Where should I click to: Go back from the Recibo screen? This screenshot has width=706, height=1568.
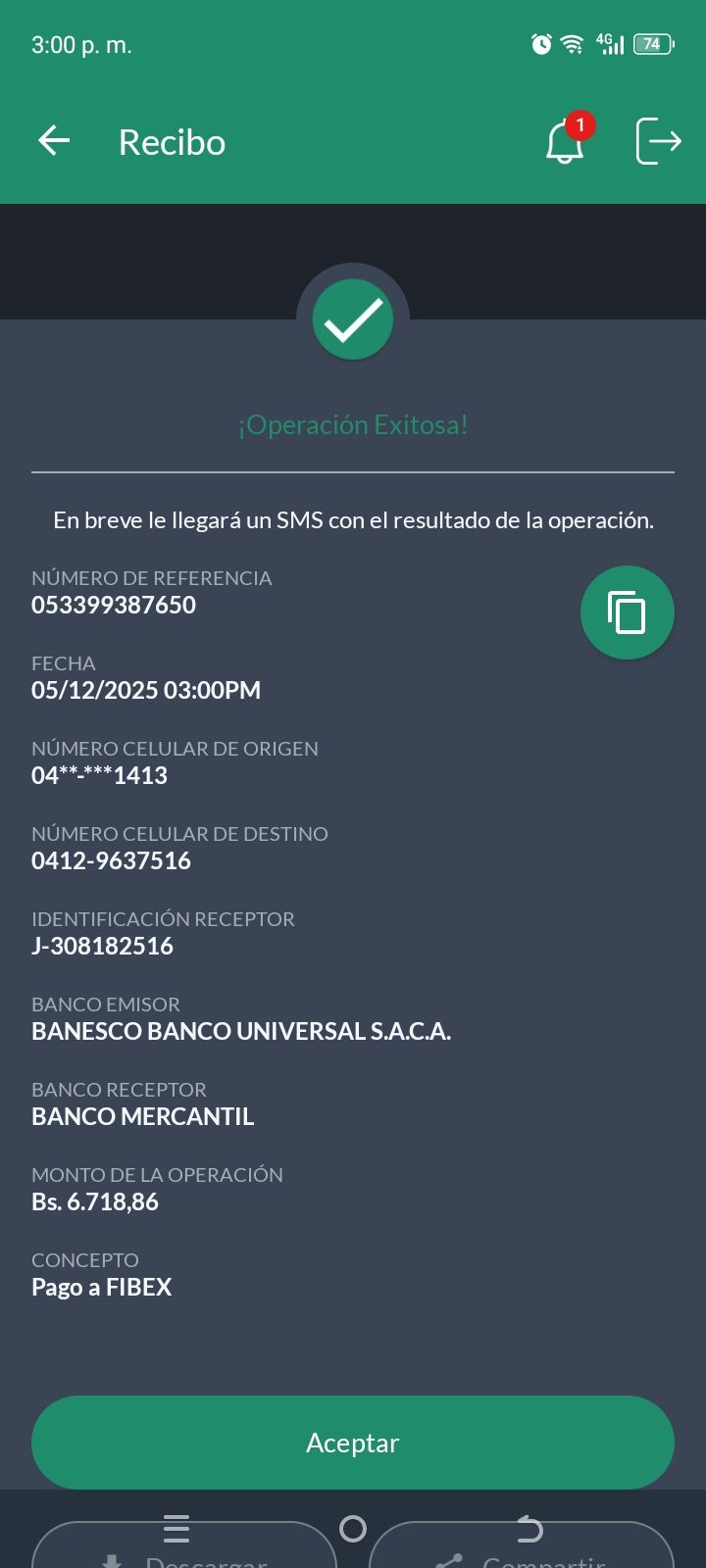click(54, 141)
